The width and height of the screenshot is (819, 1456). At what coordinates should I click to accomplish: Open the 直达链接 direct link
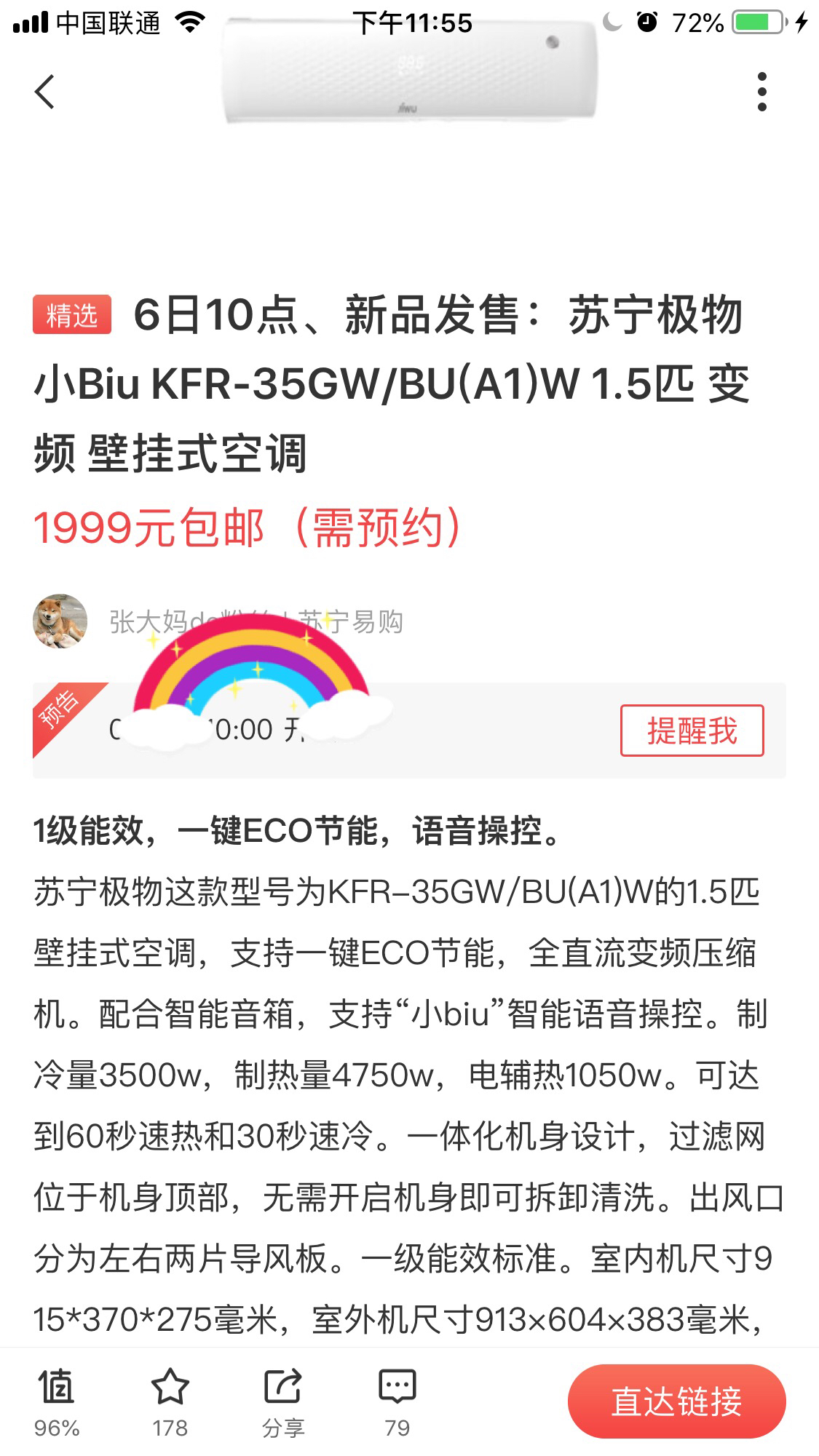tap(676, 1401)
